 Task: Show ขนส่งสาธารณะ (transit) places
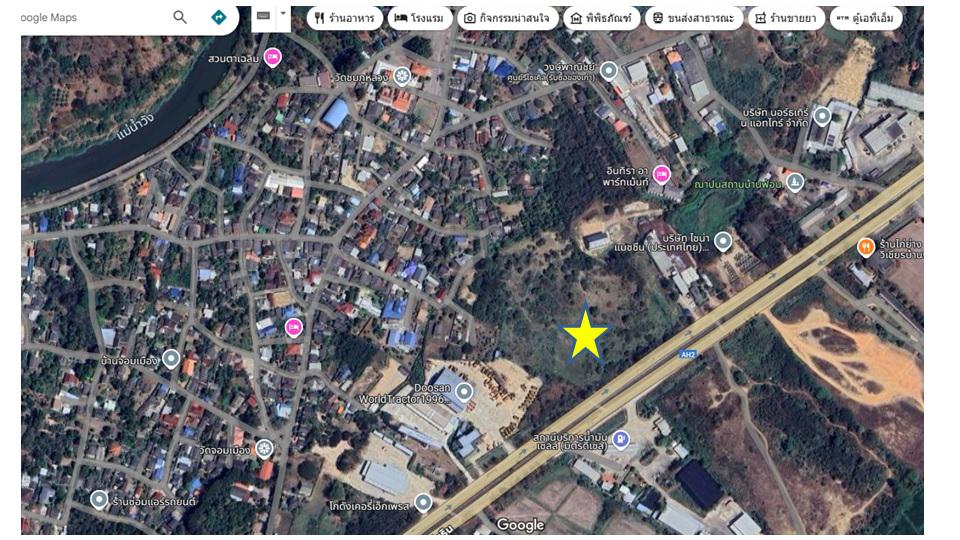click(x=693, y=18)
